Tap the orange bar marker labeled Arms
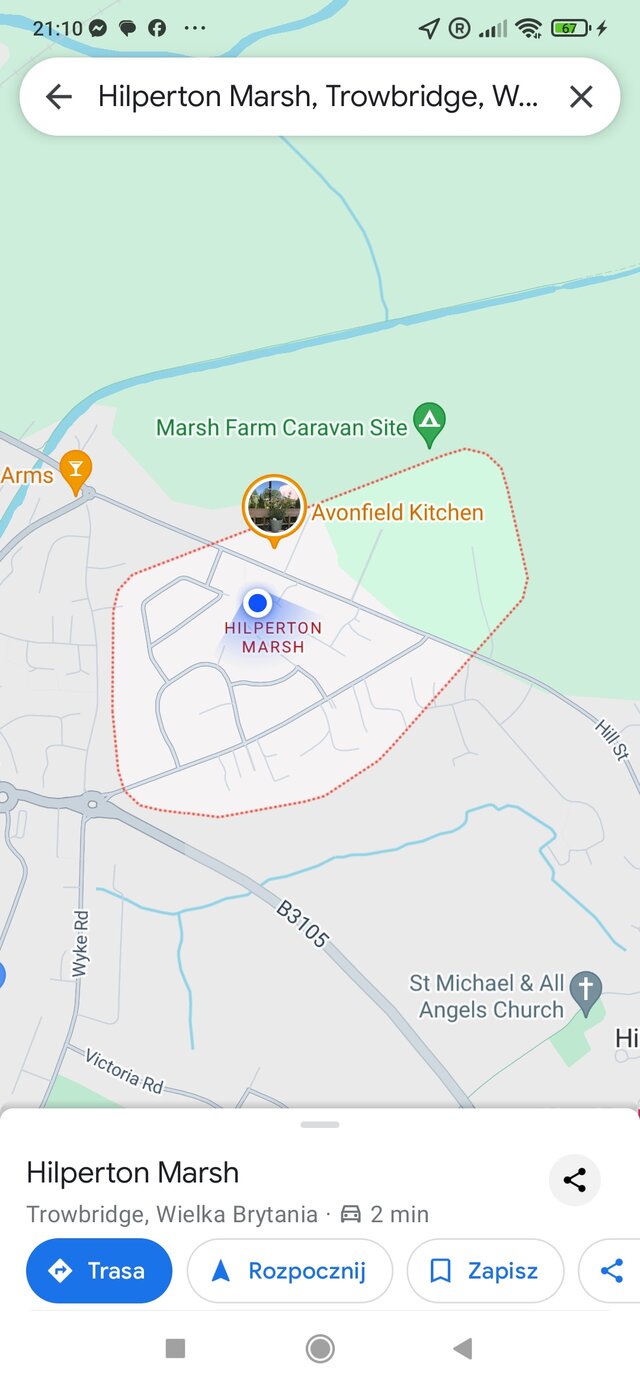The width and height of the screenshot is (640, 1387). coord(75,471)
